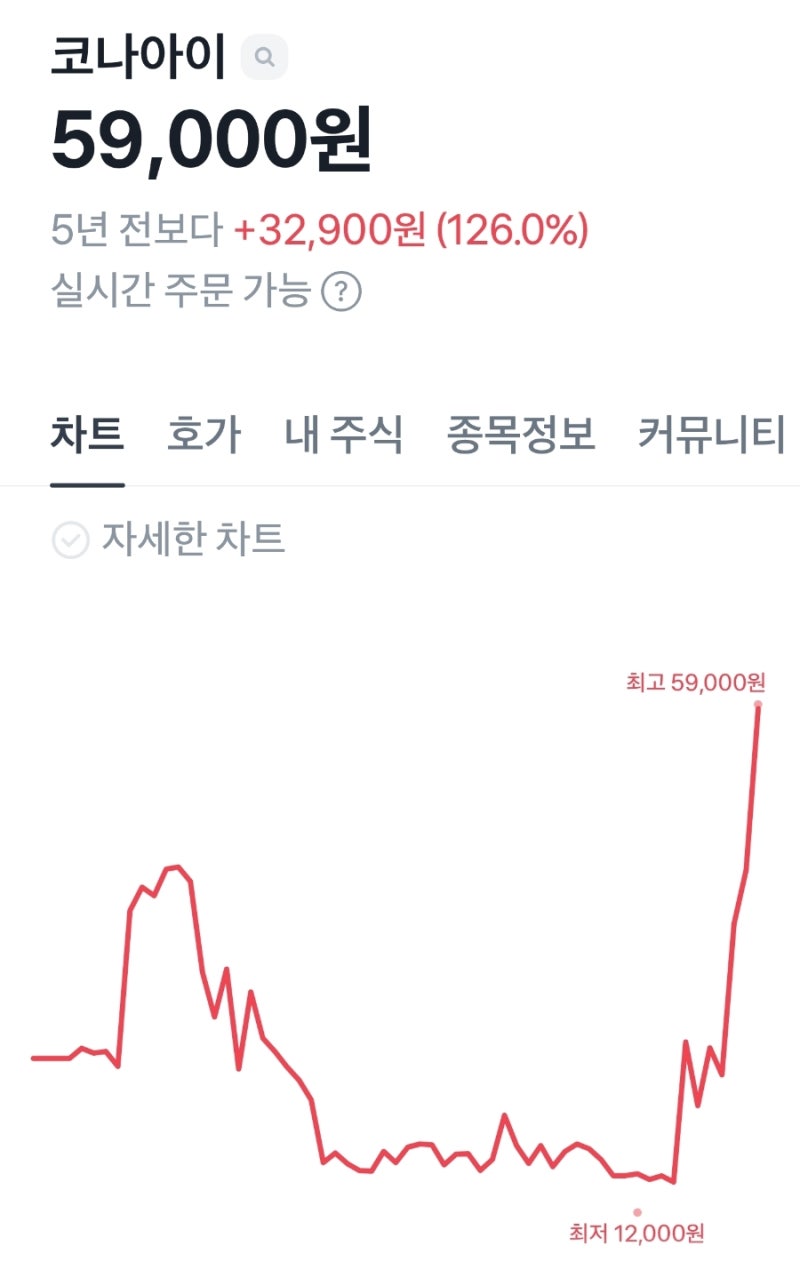
Task: Click the question mark help icon
Action: point(345,290)
